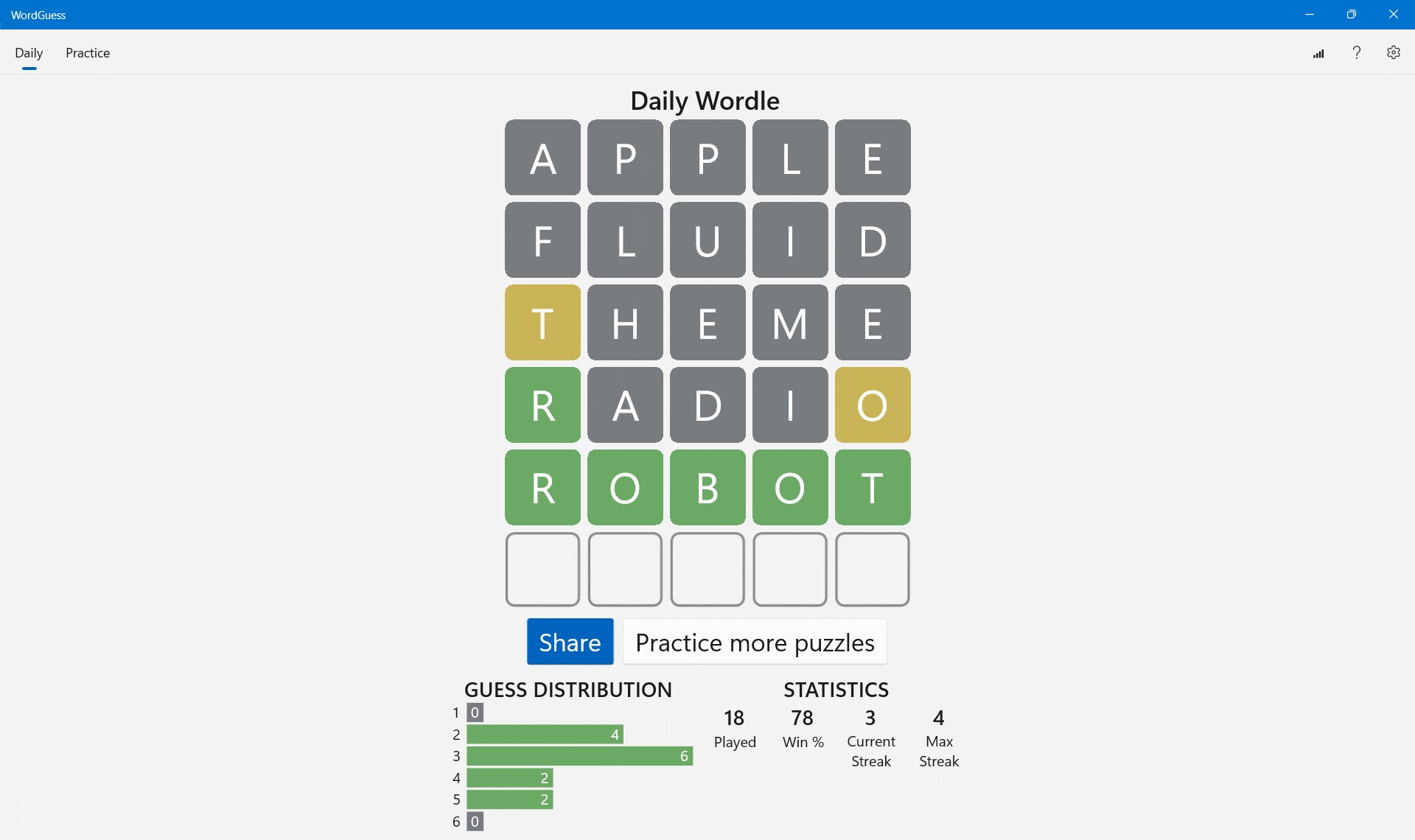
Task: Open the statistics chart icon
Action: coord(1318,53)
